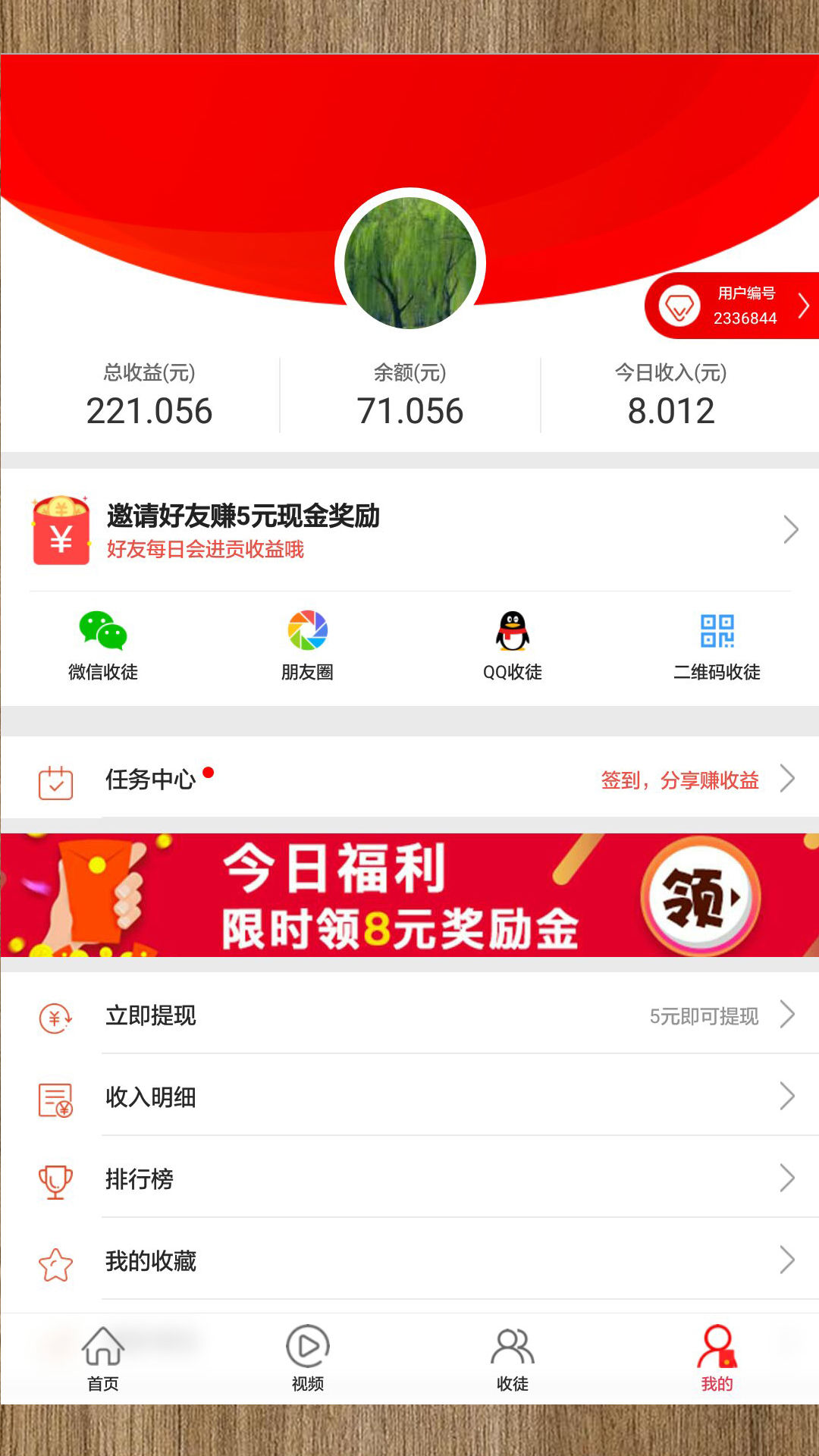Switch to the 视频 tab
This screenshot has width=819, height=1456.
(307, 1359)
